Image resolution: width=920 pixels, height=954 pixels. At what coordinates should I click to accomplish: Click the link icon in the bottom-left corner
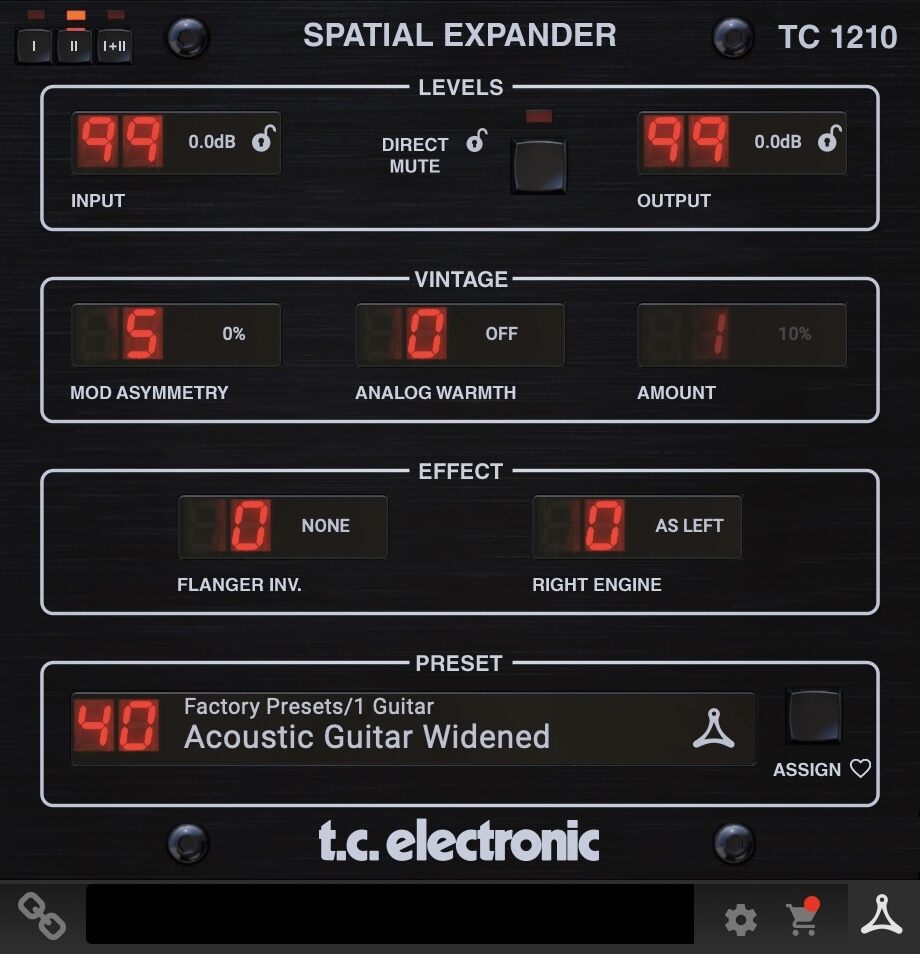pyautogui.click(x=44, y=913)
